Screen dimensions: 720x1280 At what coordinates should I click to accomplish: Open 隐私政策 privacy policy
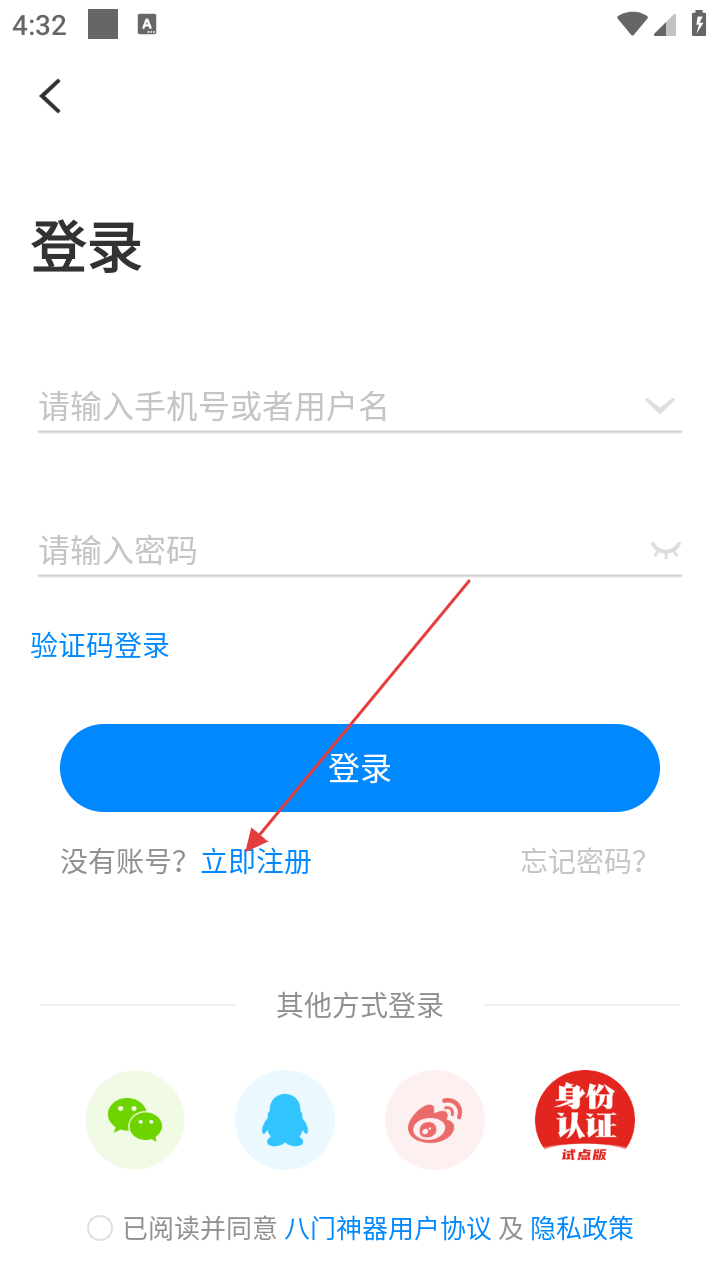tap(582, 1228)
